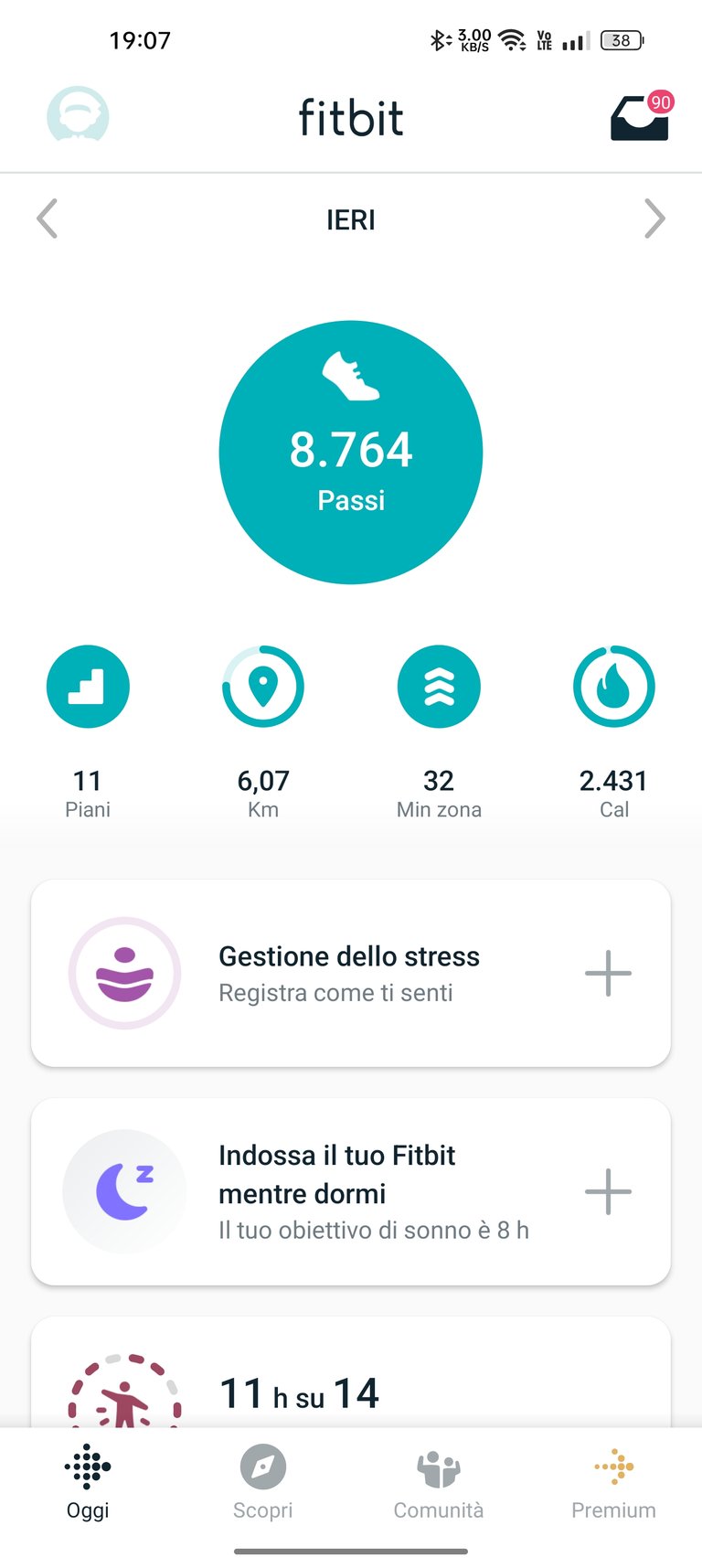Open the Min zona stat
The width and height of the screenshot is (702, 1568).
tap(439, 731)
